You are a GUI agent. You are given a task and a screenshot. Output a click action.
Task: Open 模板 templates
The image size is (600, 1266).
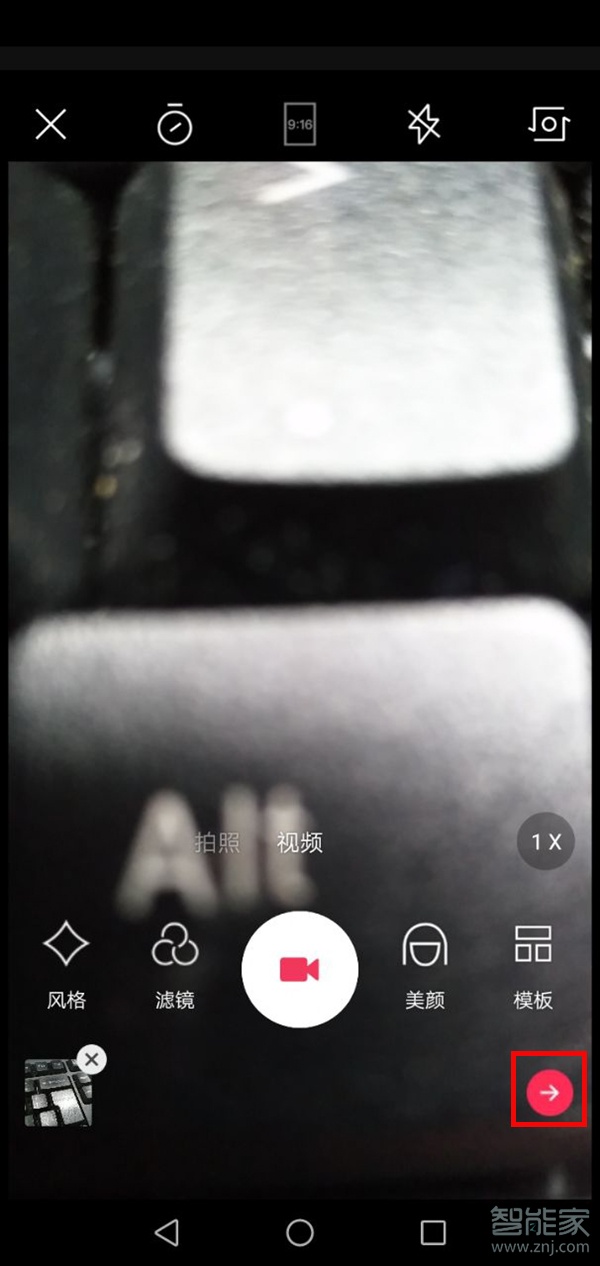click(533, 955)
